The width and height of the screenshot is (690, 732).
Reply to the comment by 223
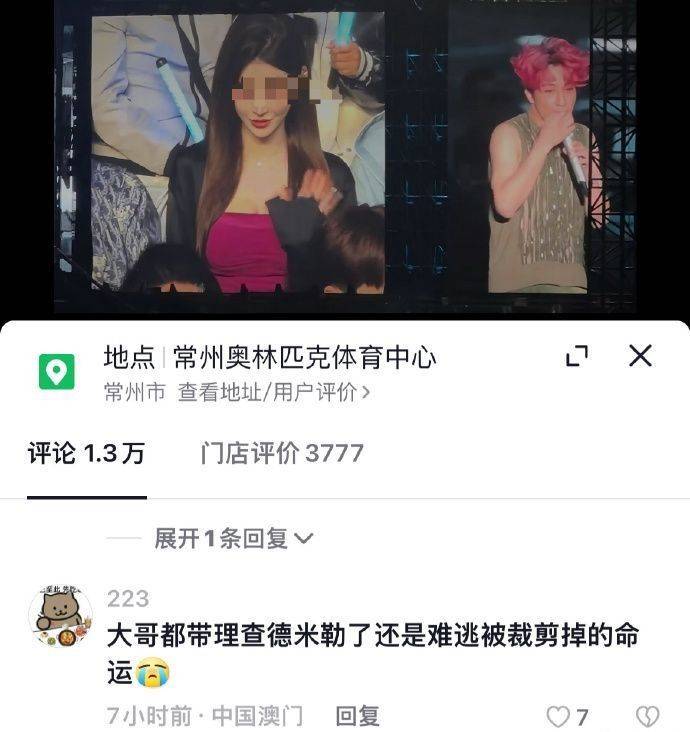coord(357,716)
